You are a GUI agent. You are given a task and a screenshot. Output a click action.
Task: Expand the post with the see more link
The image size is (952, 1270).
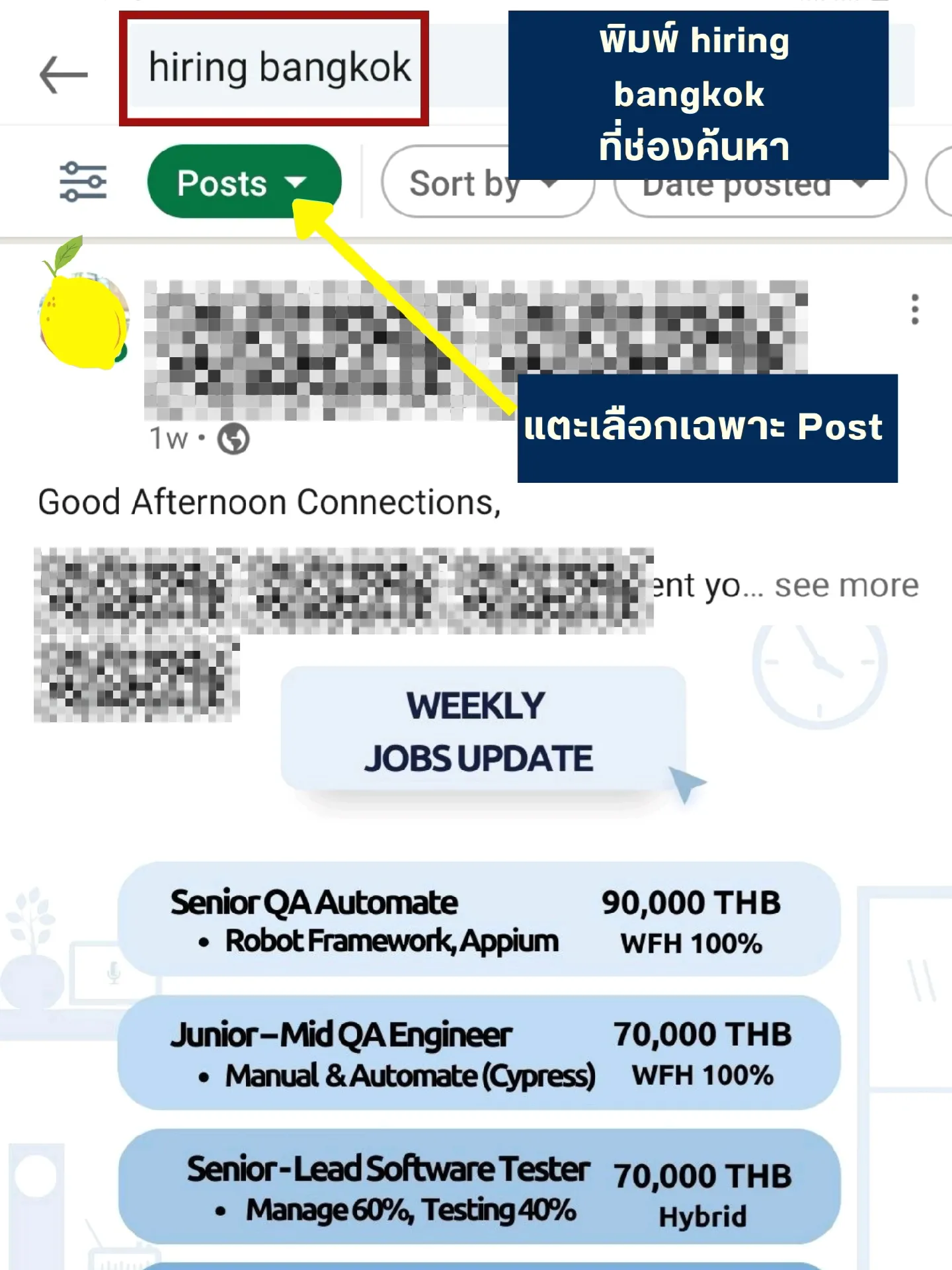[846, 585]
